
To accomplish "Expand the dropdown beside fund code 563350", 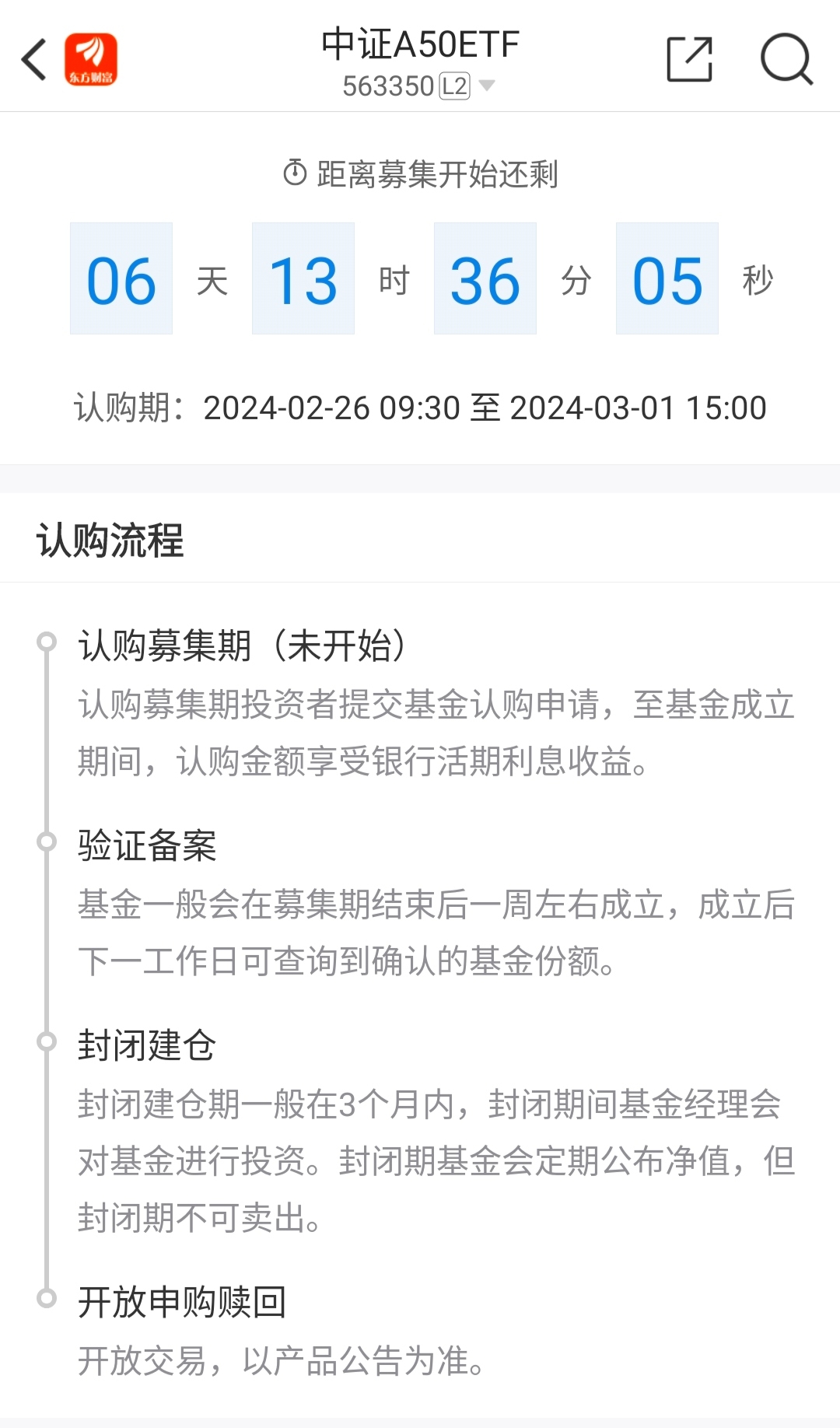I will [x=486, y=86].
